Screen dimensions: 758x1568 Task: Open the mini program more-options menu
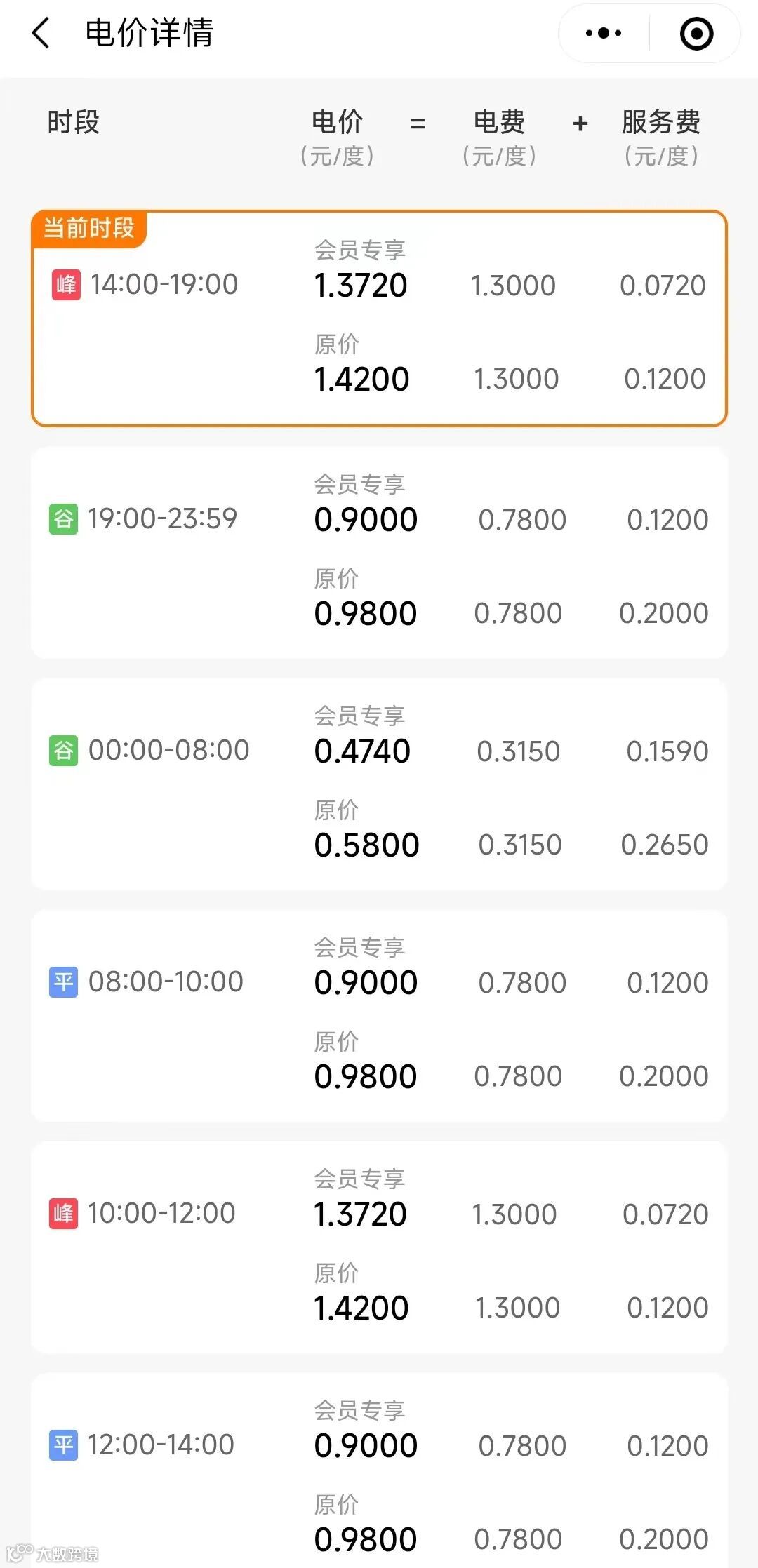pos(604,33)
